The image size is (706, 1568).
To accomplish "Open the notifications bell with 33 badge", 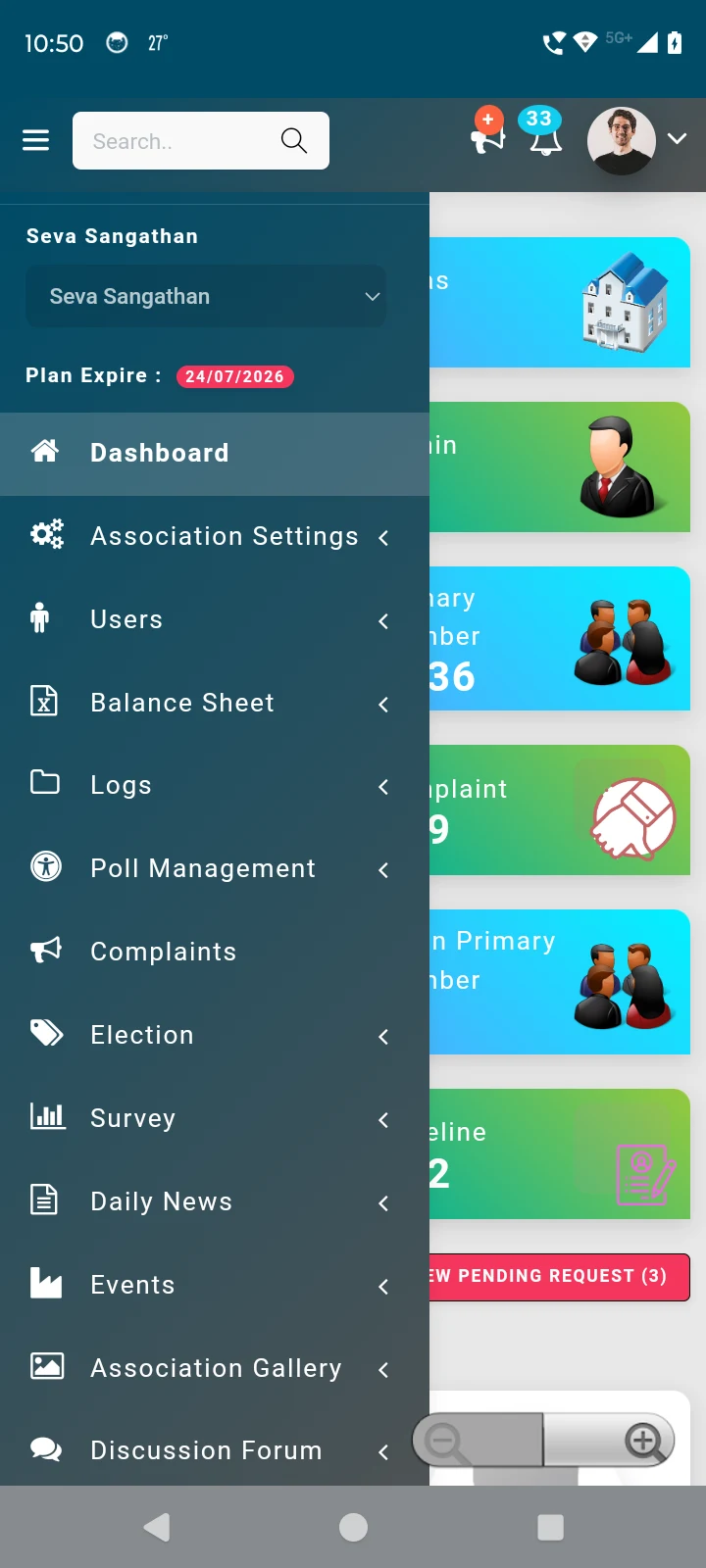I will [544, 132].
